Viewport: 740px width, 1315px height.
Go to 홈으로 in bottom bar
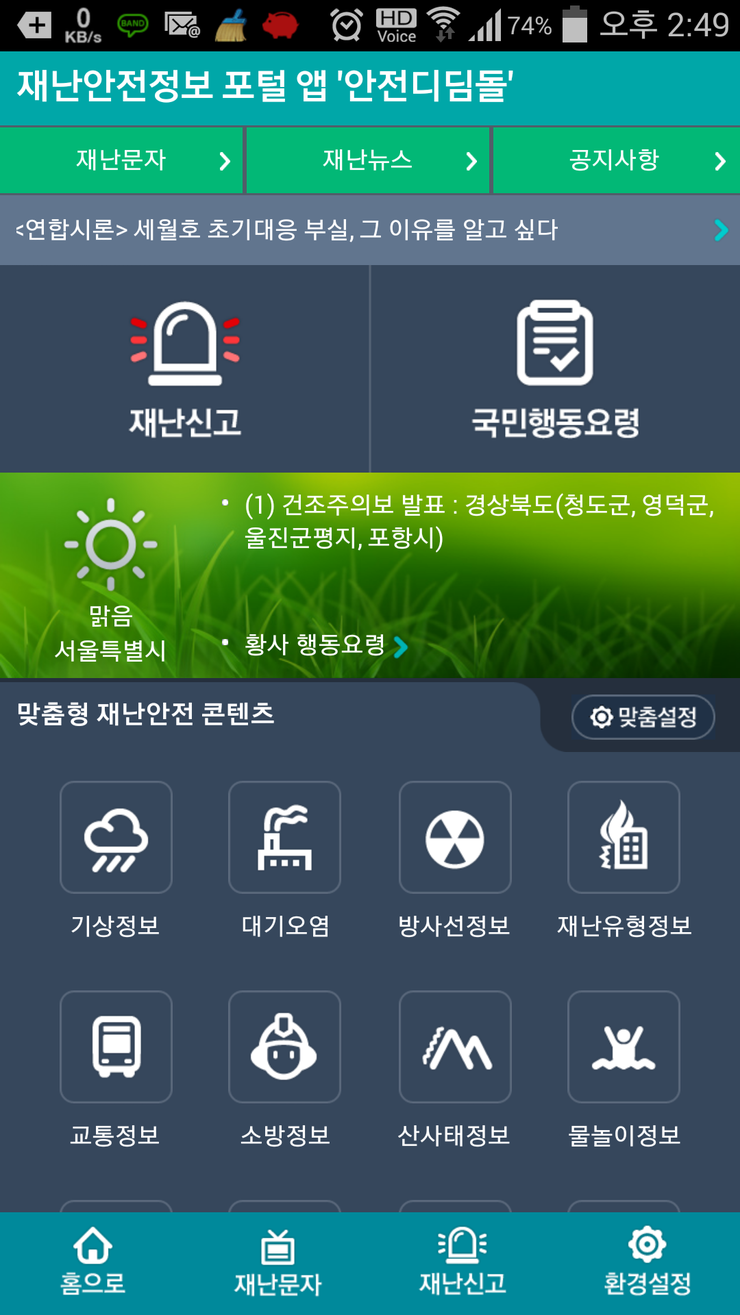[93, 1263]
